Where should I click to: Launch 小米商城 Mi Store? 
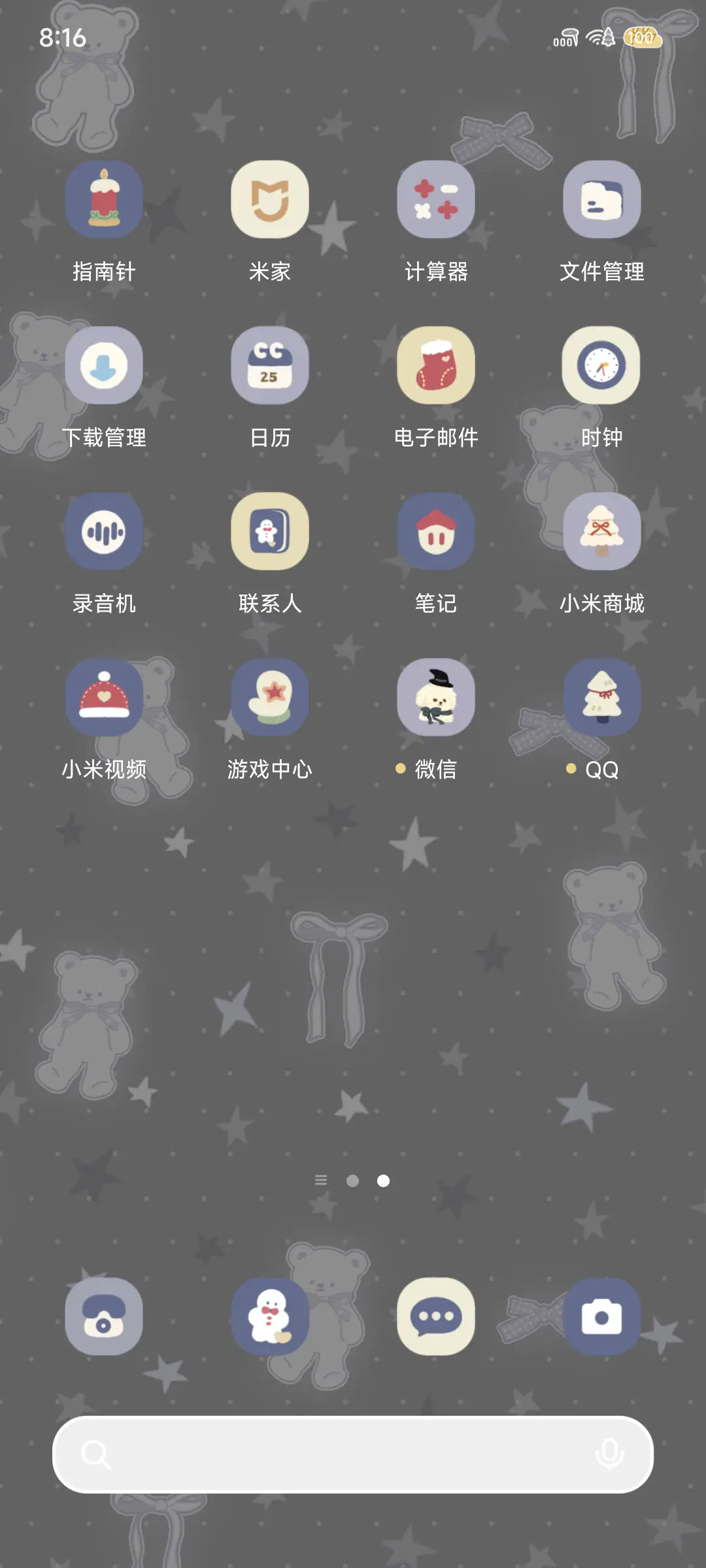(601, 531)
